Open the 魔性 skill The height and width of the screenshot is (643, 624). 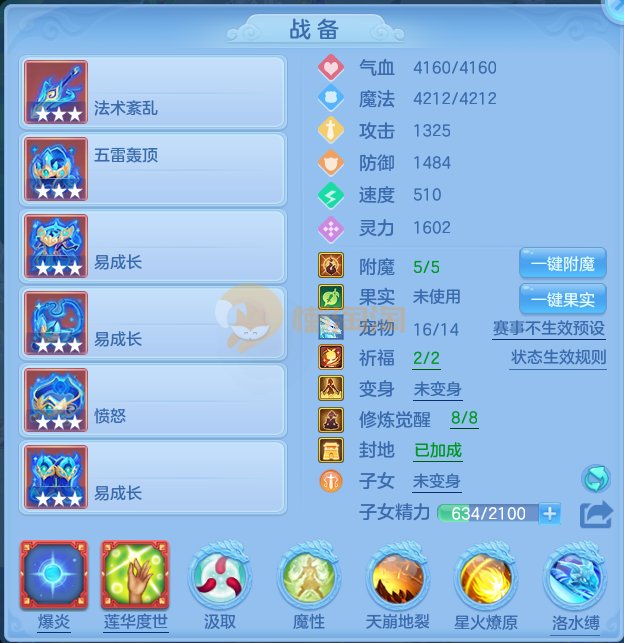(x=308, y=575)
